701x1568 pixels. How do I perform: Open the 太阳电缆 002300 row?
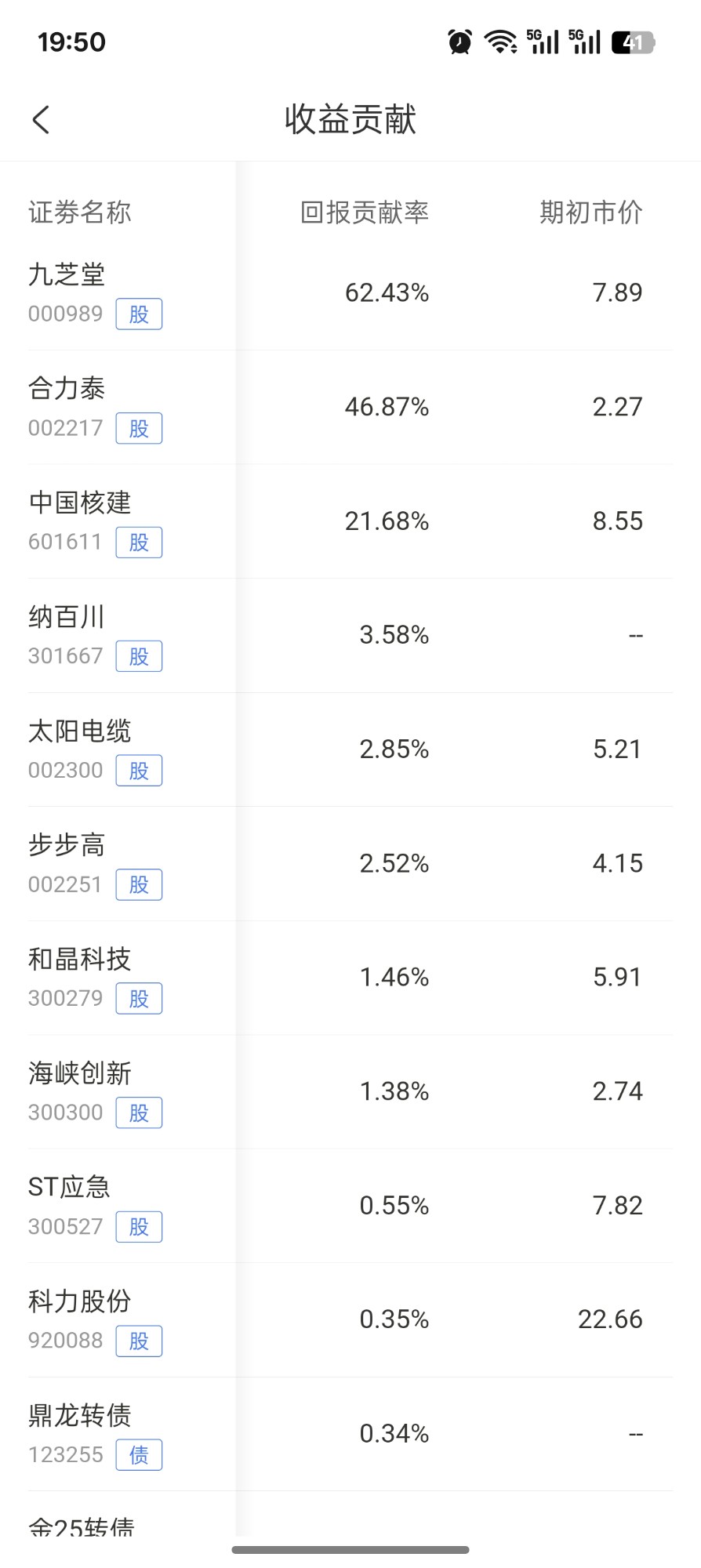point(350,750)
